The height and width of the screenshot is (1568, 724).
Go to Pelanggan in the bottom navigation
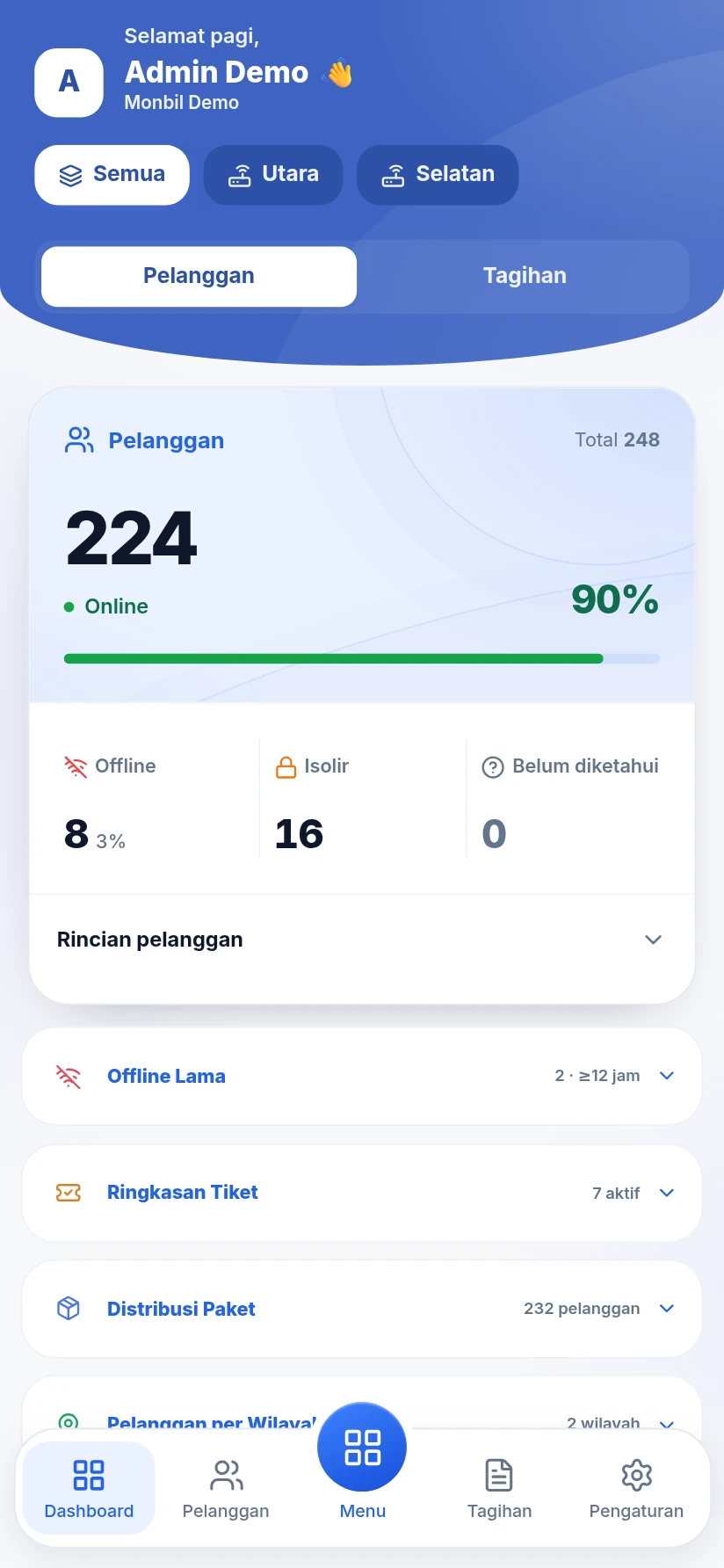(x=226, y=1488)
